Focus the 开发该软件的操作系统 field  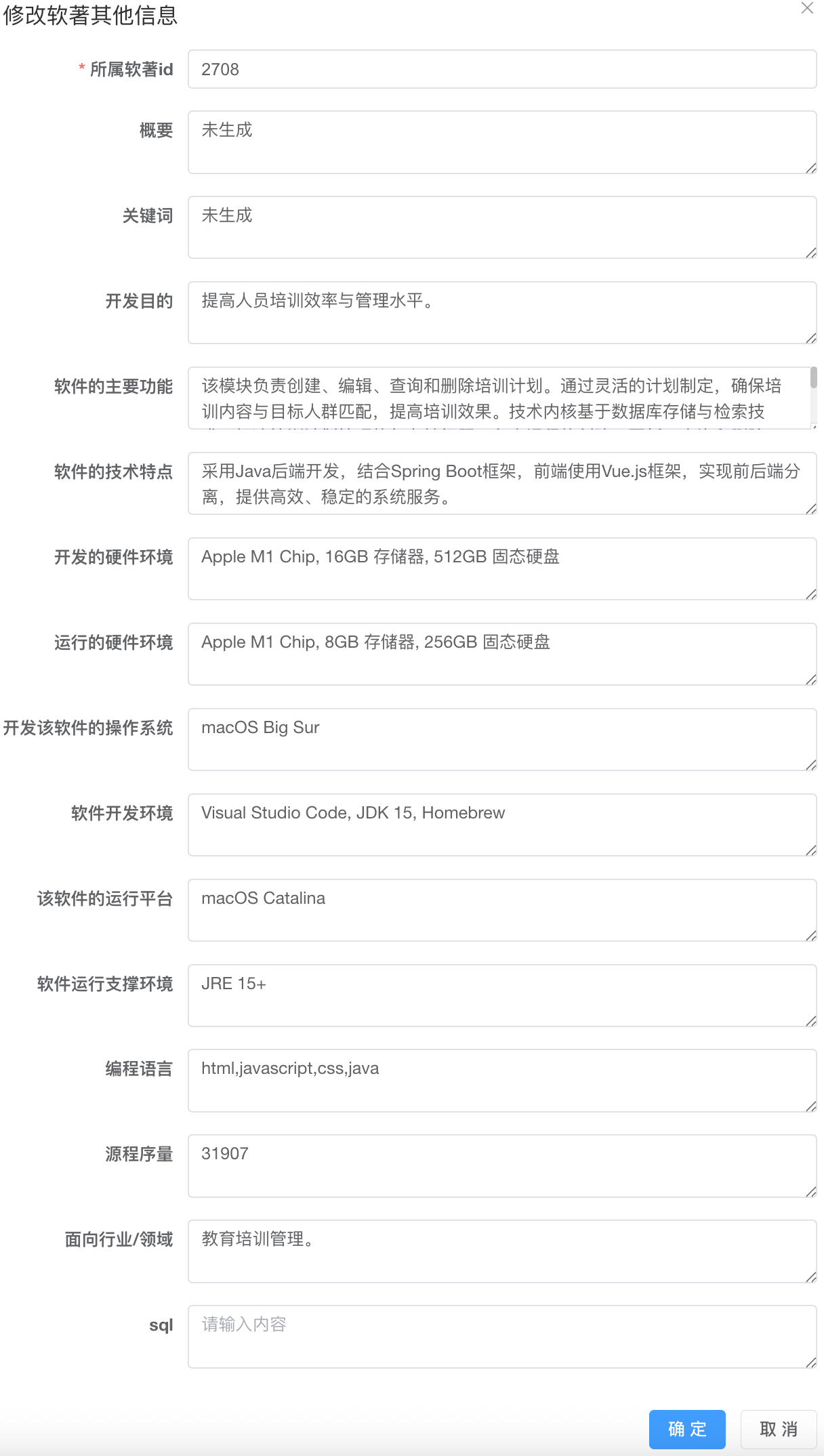[x=502, y=740]
